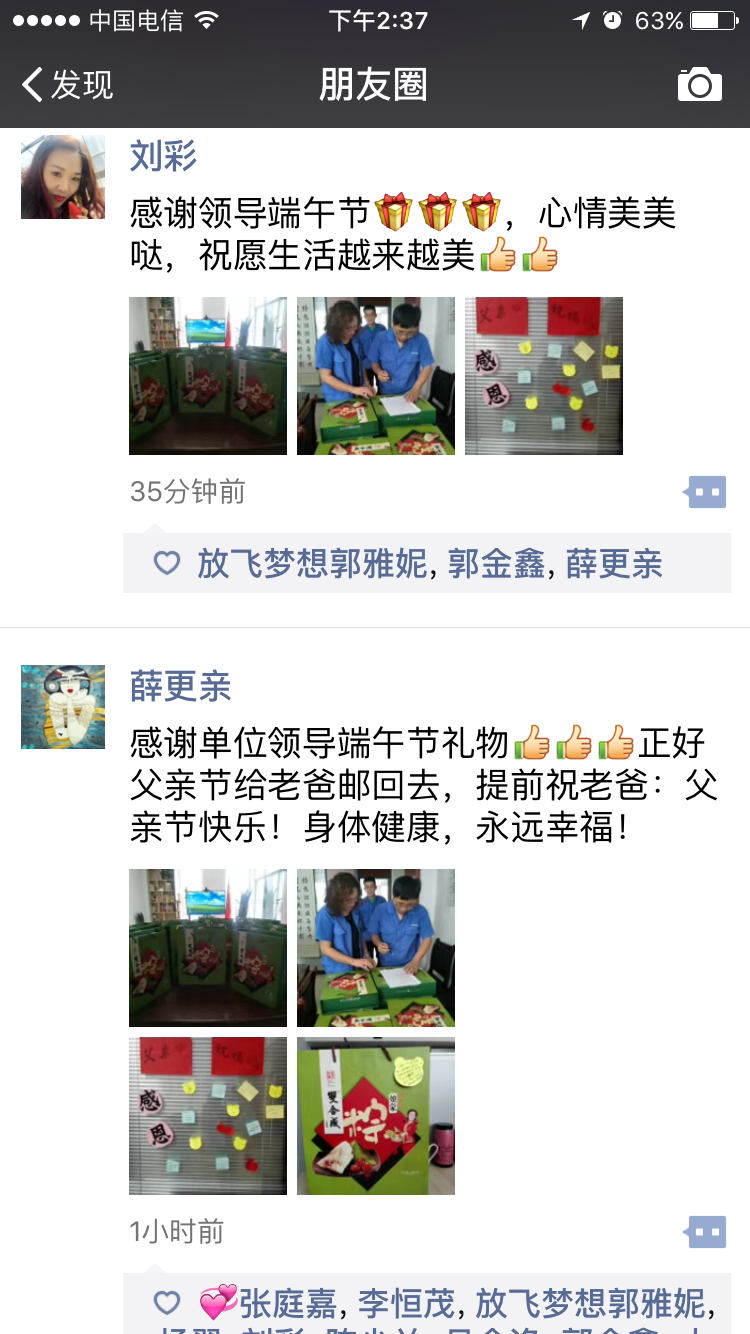Open the camera to post a moment

point(699,85)
